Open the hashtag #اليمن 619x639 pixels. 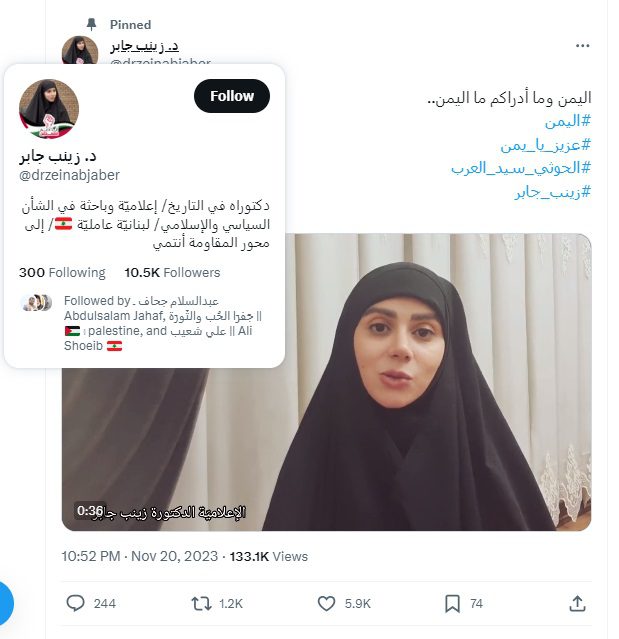tap(567, 121)
